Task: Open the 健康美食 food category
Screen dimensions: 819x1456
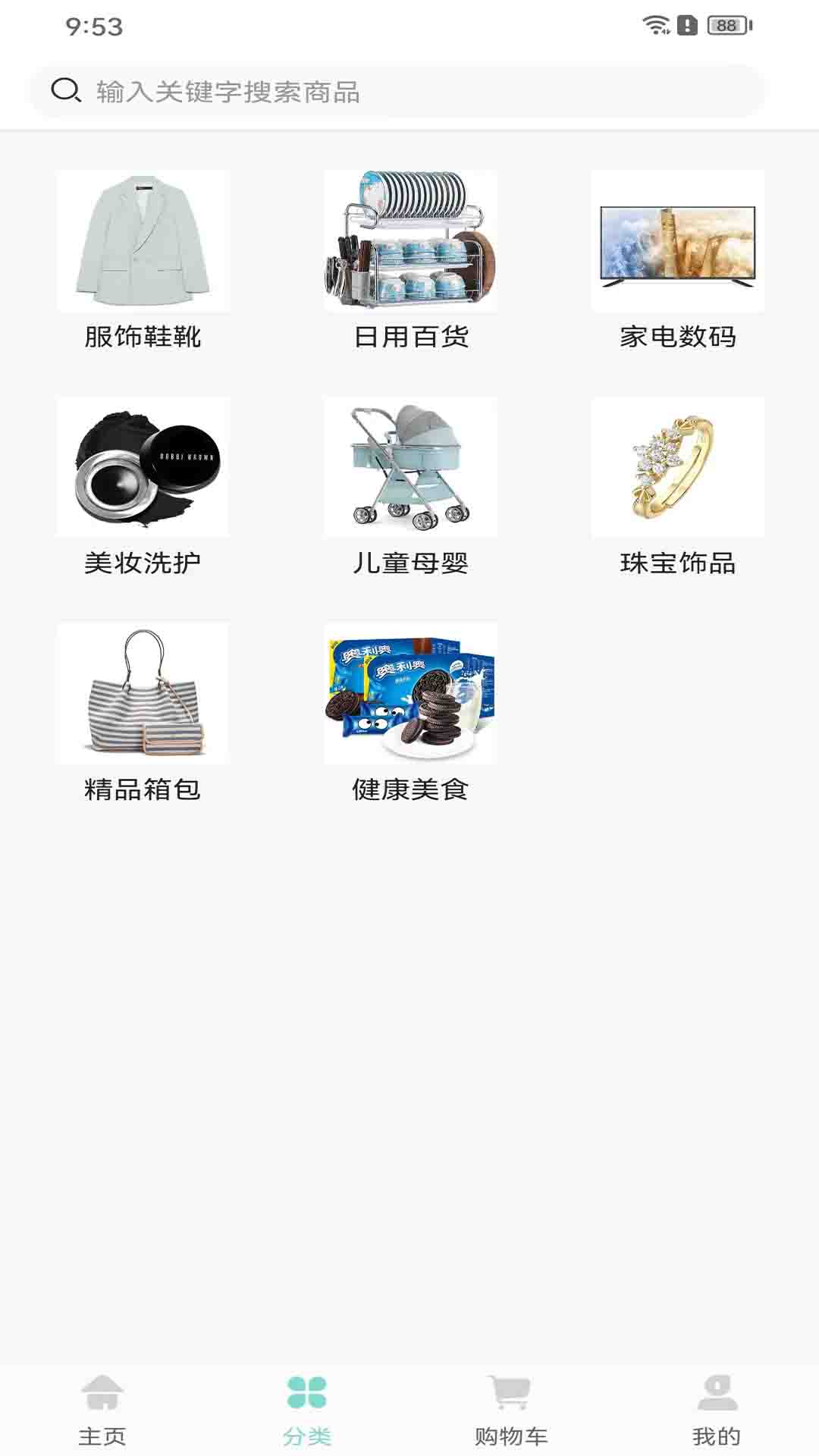Action: pos(410,713)
